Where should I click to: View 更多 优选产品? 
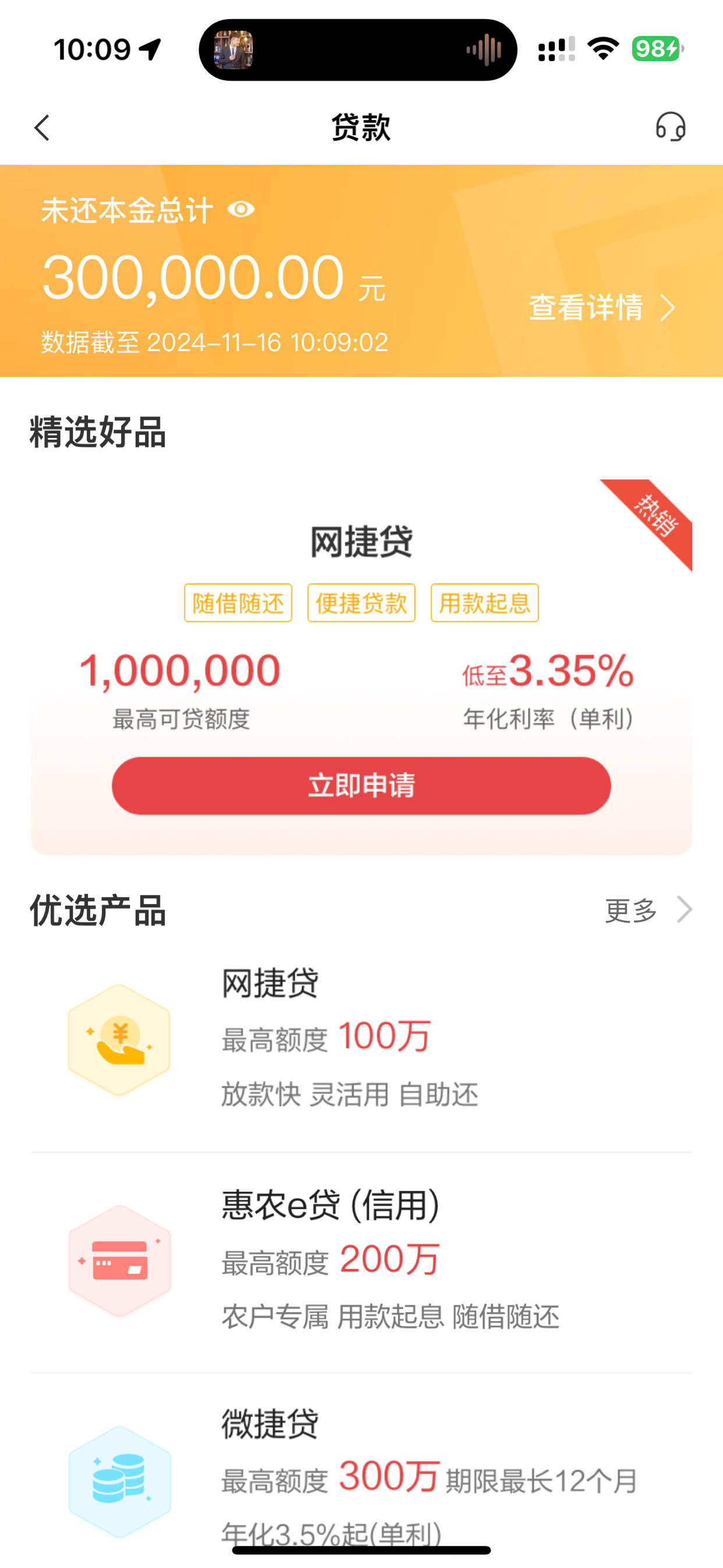point(647,910)
